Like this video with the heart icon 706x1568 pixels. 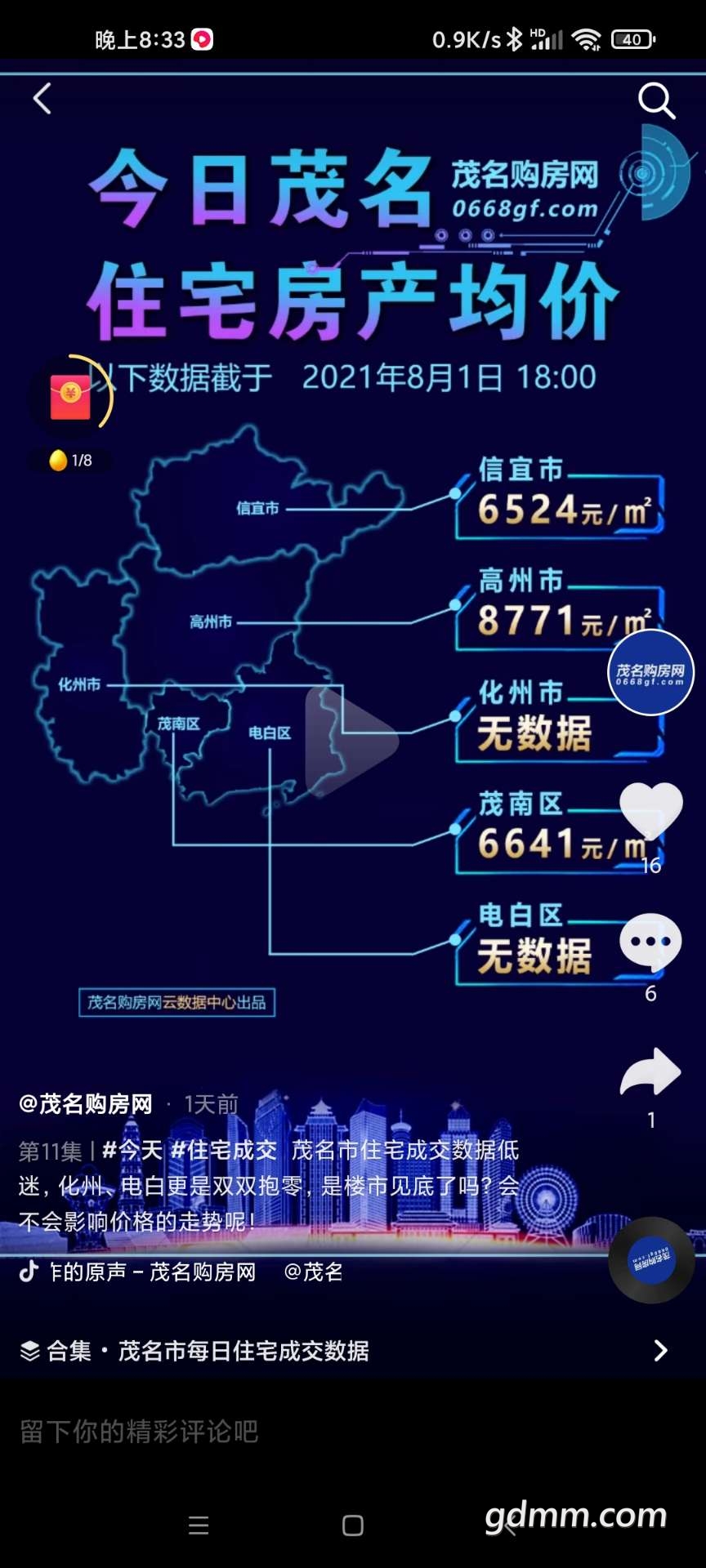651,808
